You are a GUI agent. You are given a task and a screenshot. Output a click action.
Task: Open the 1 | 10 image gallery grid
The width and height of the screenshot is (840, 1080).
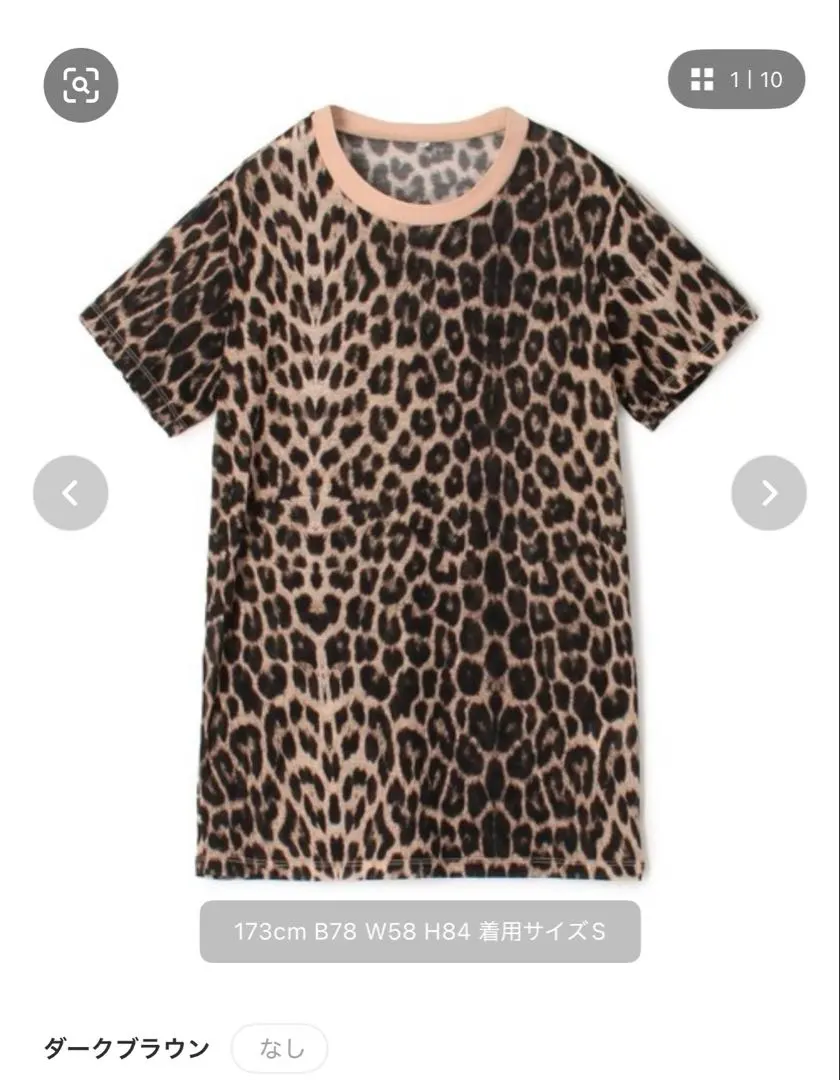[736, 79]
